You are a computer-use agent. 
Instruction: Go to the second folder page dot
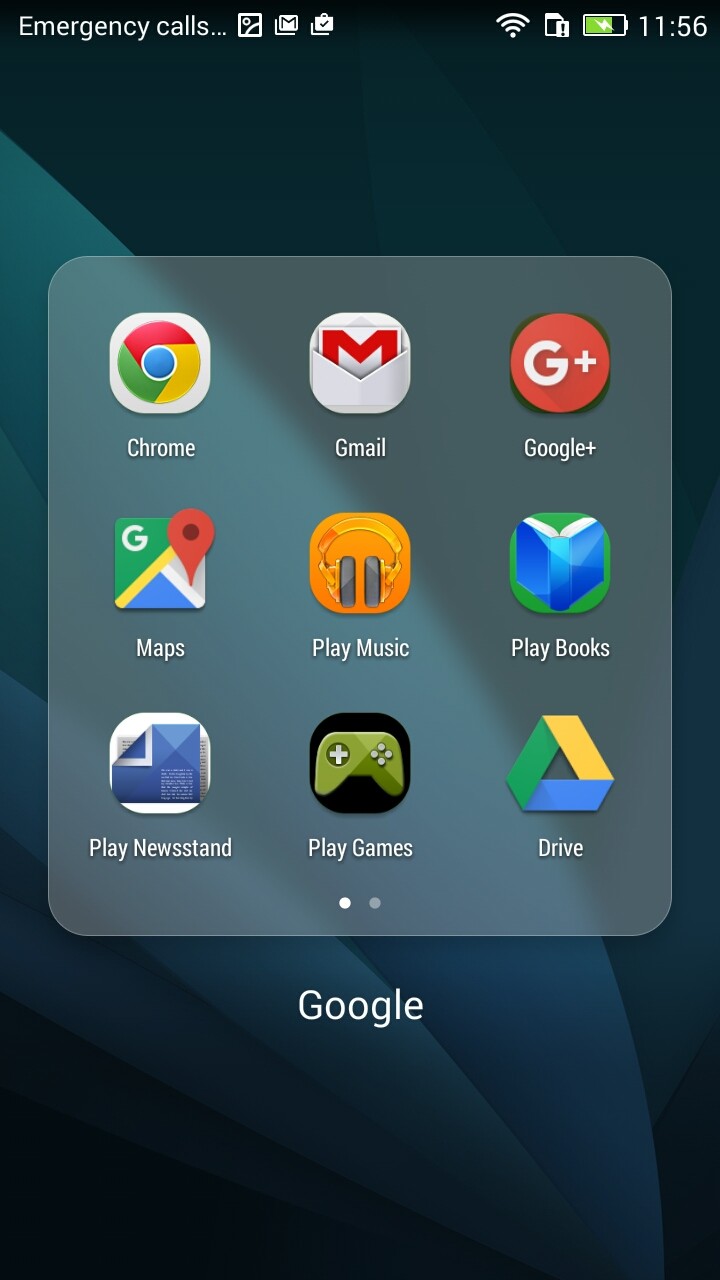(375, 903)
